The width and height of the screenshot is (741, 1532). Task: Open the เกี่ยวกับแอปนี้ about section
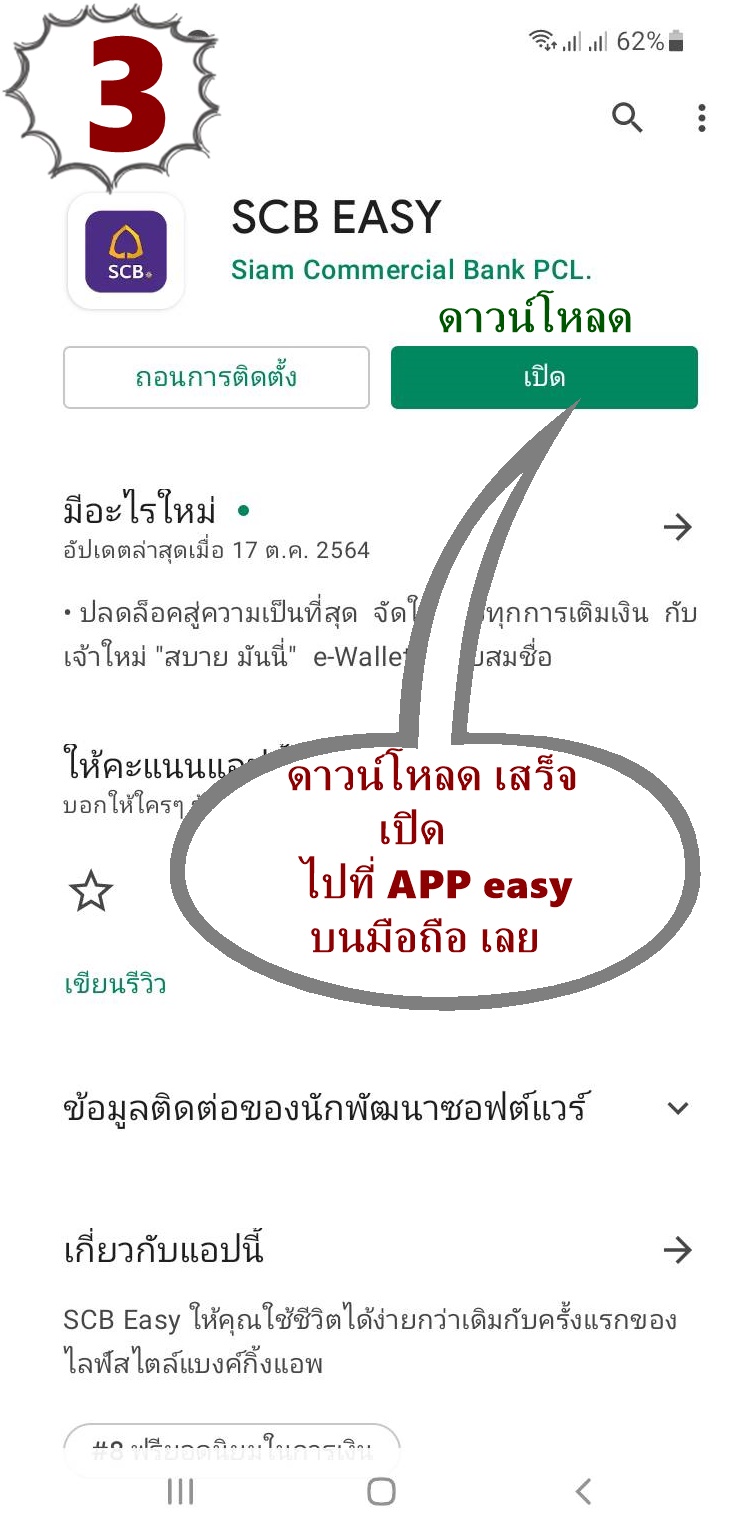[678, 1250]
